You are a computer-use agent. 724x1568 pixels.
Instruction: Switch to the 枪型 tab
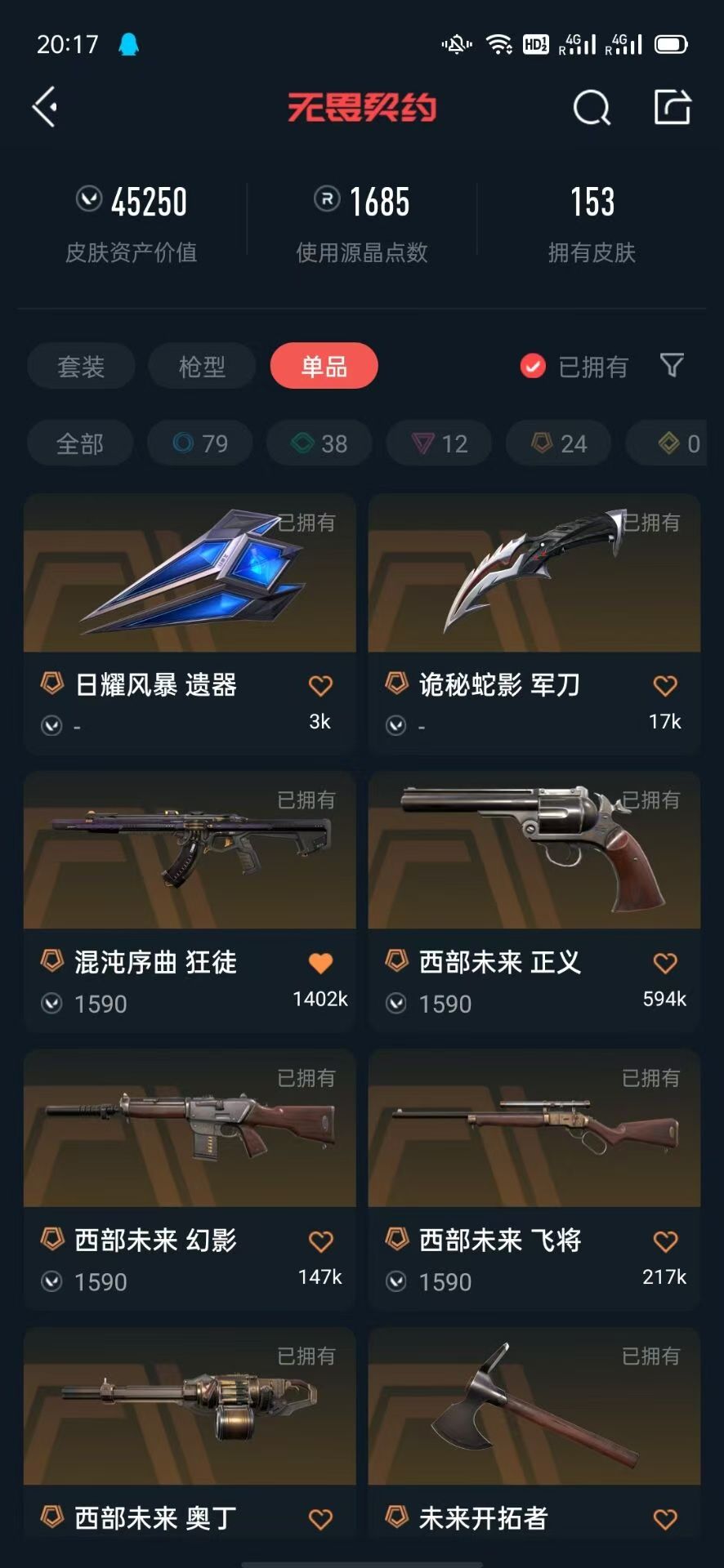pos(202,366)
